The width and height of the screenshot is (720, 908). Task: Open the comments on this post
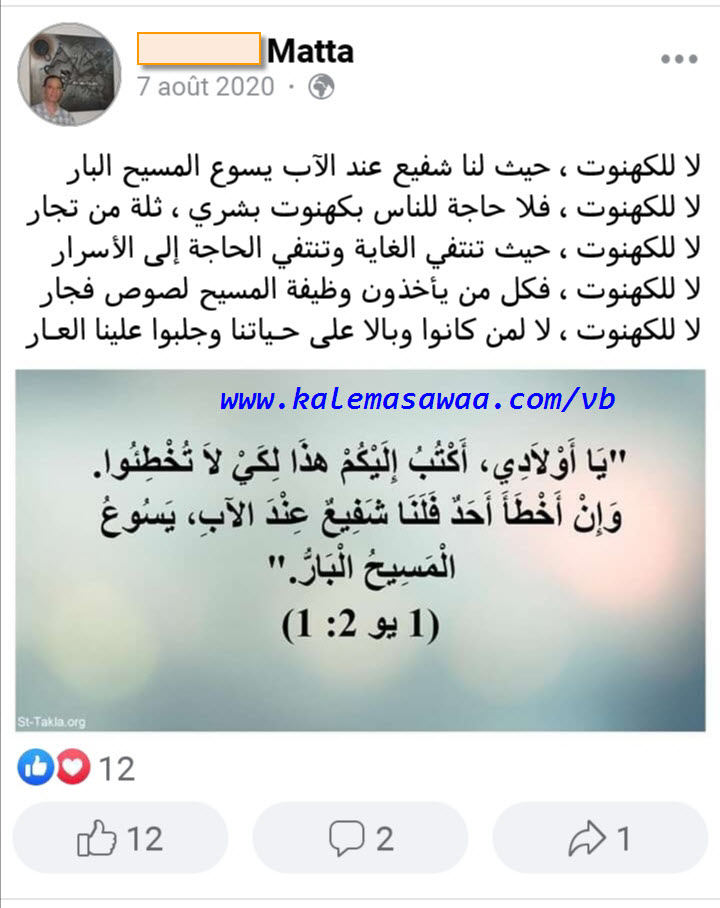tap(360, 838)
